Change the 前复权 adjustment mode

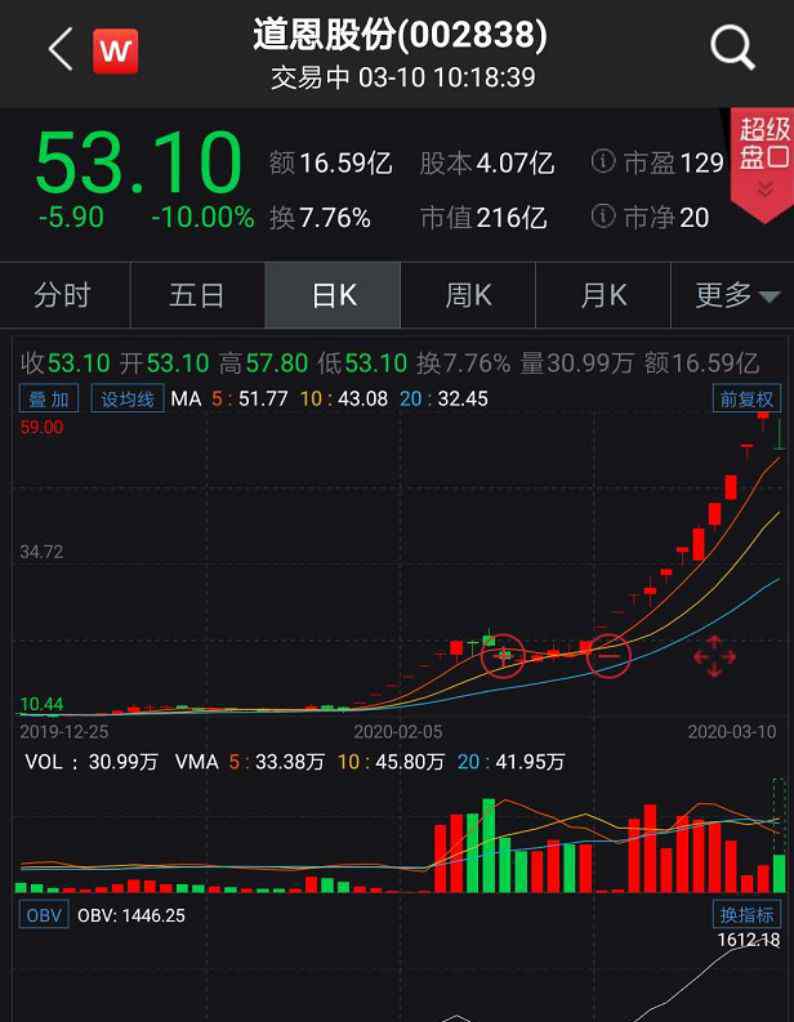pyautogui.click(x=747, y=399)
